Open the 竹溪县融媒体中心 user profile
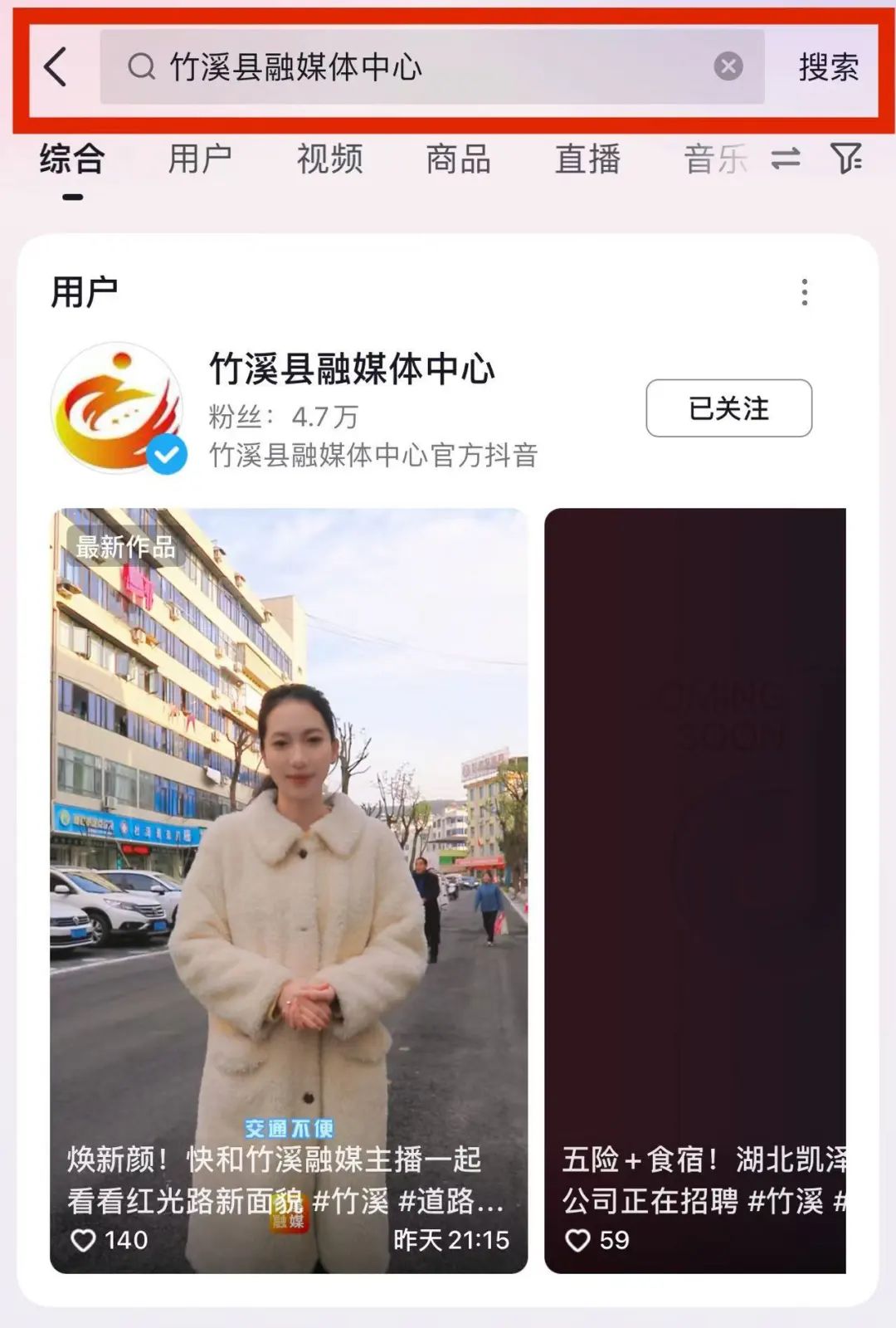896x1328 pixels. (352, 369)
